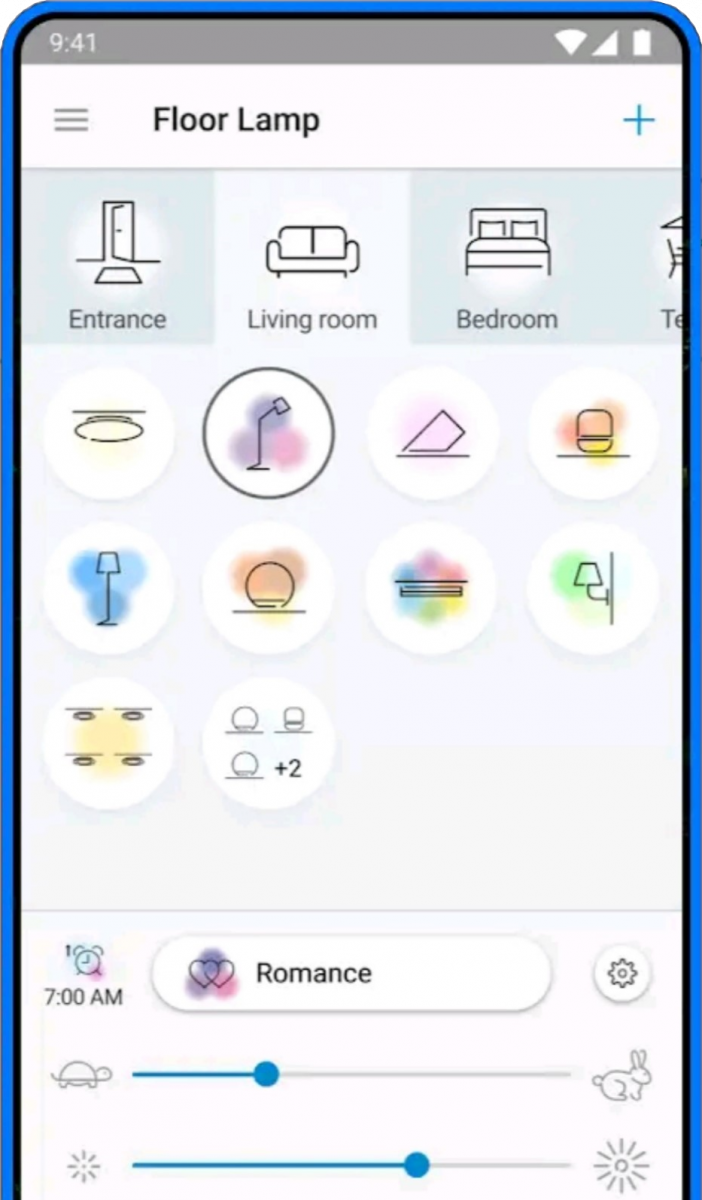Image resolution: width=702 pixels, height=1200 pixels.
Task: Select the green wall sconce device
Action: 592,588
